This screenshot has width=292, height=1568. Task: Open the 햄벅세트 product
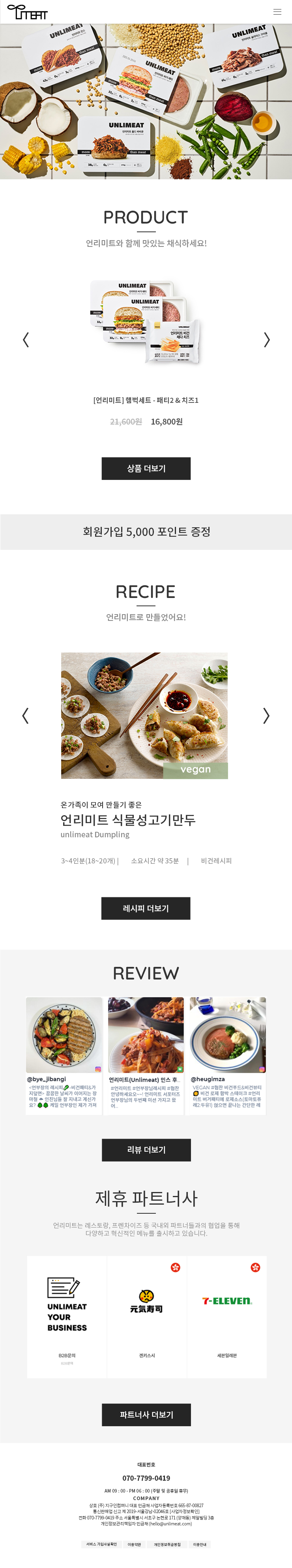tap(145, 323)
